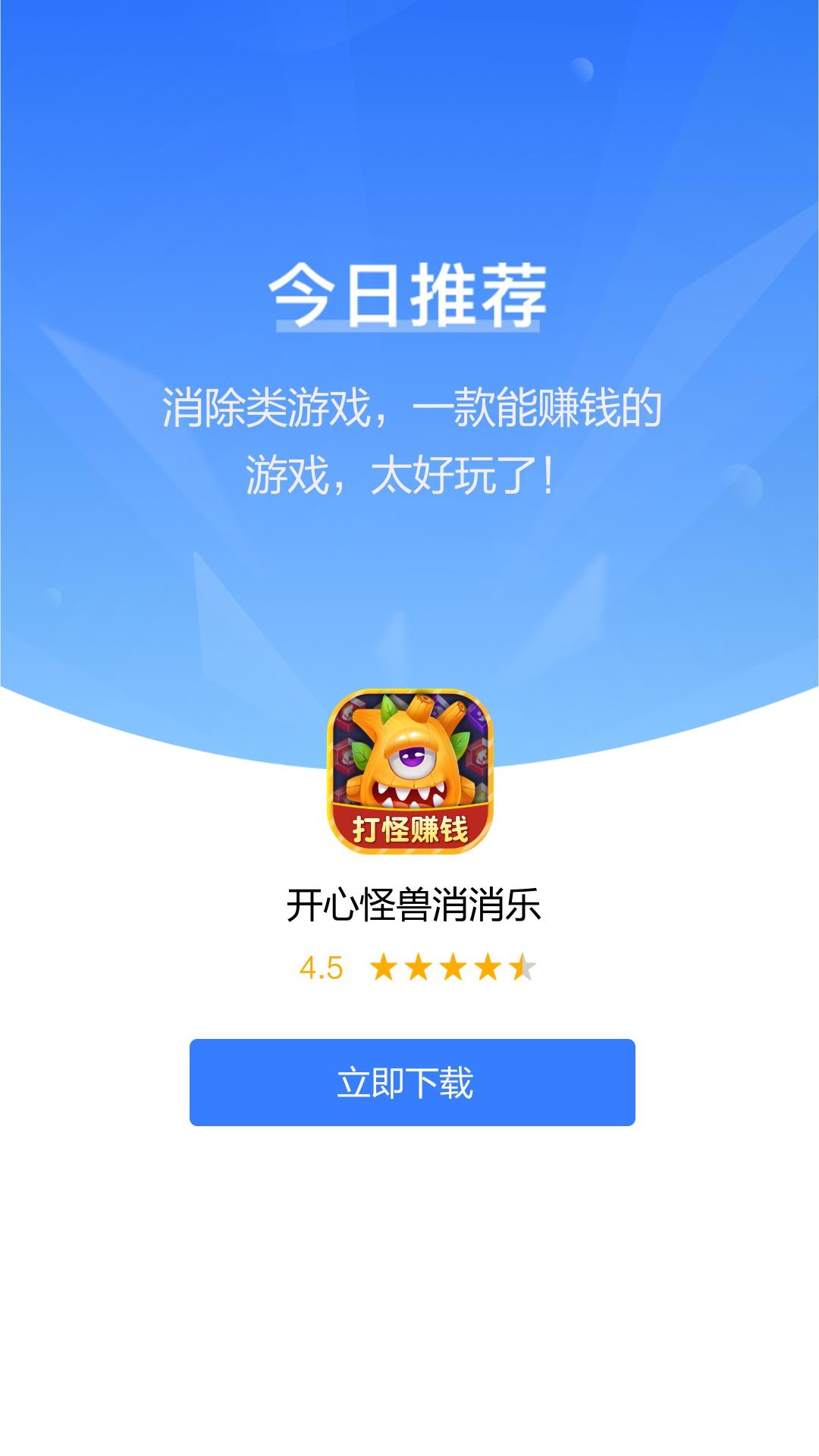Open the 开心怪兽消消乐 game icon

pyautogui.click(x=410, y=771)
